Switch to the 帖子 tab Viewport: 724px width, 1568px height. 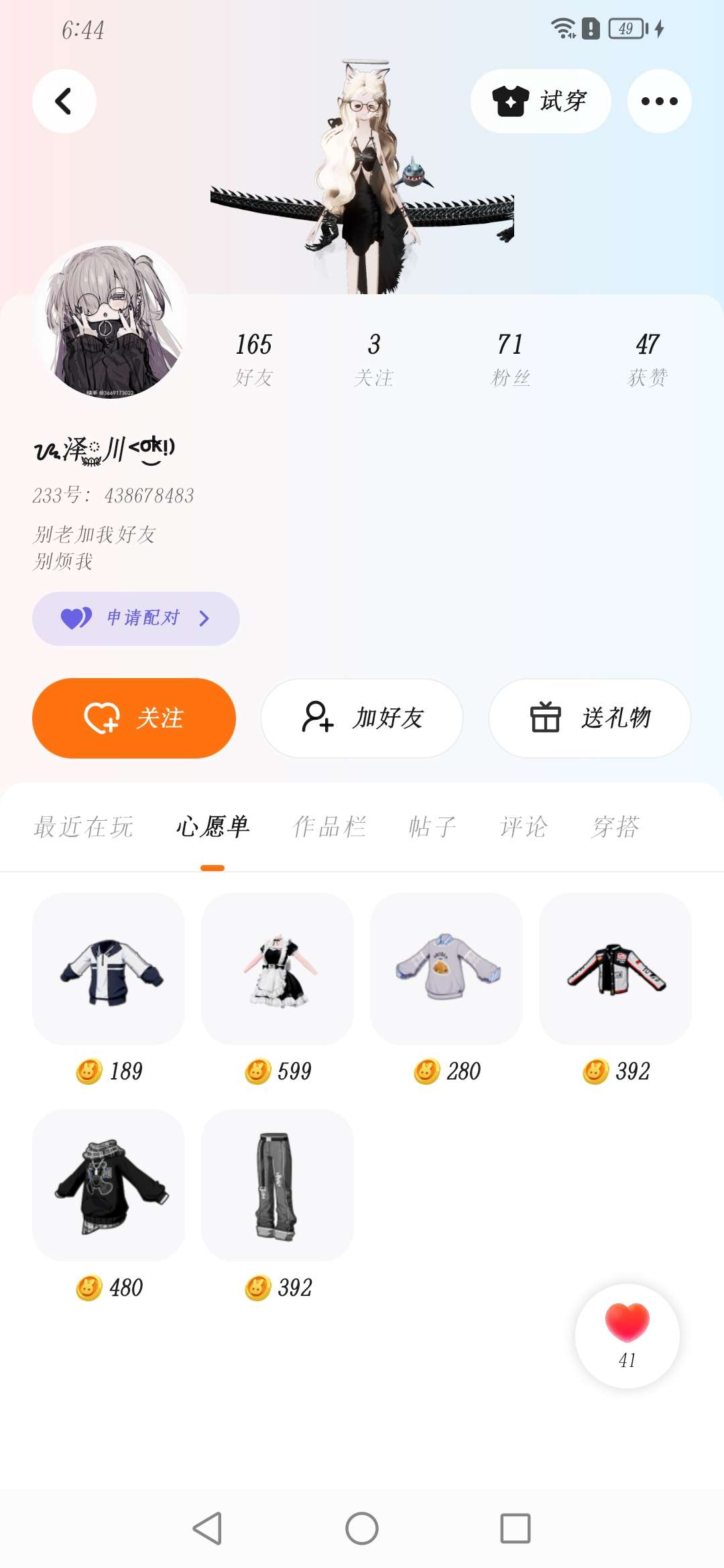[432, 827]
